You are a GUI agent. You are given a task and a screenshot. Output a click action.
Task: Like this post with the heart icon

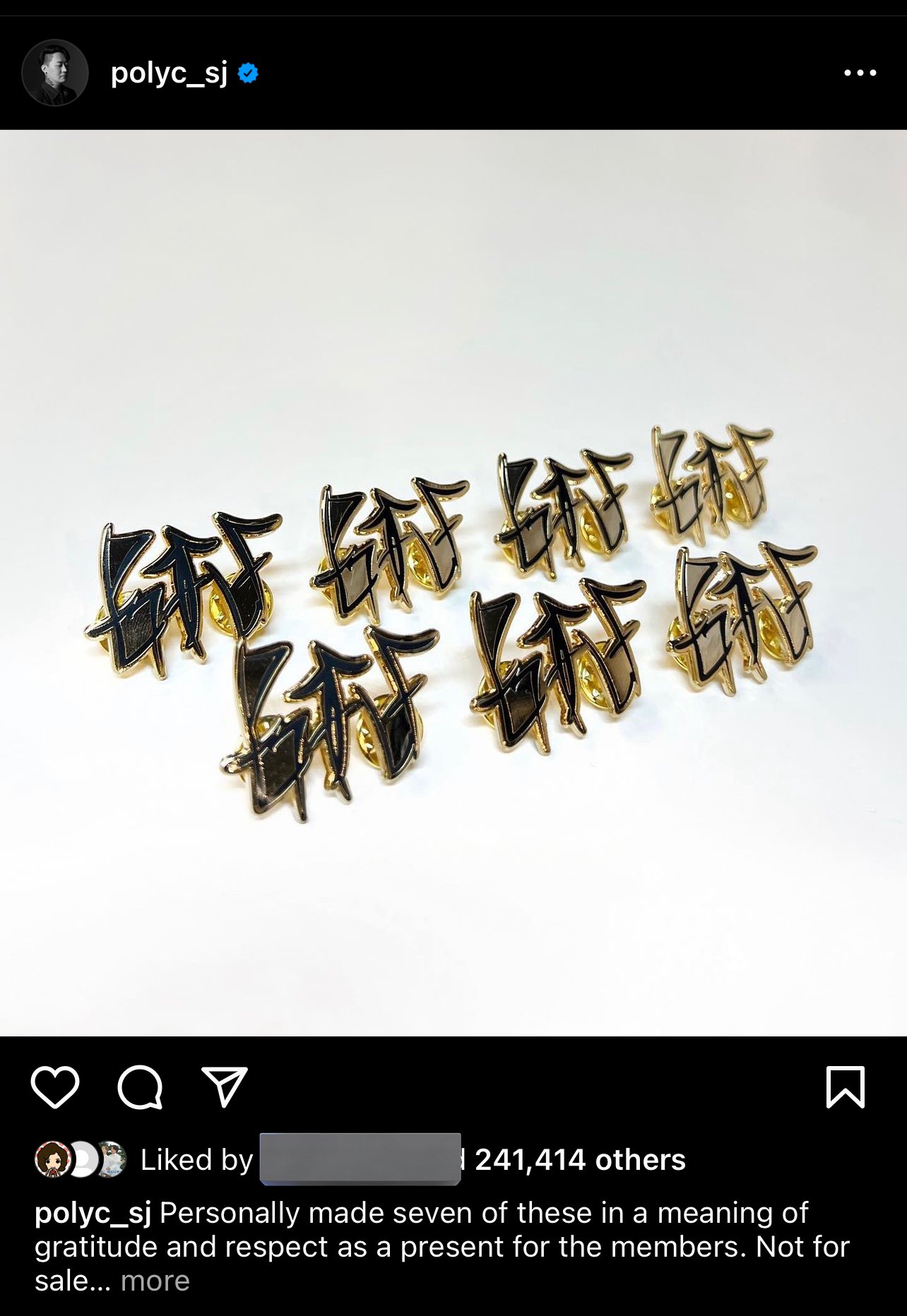(55, 1087)
